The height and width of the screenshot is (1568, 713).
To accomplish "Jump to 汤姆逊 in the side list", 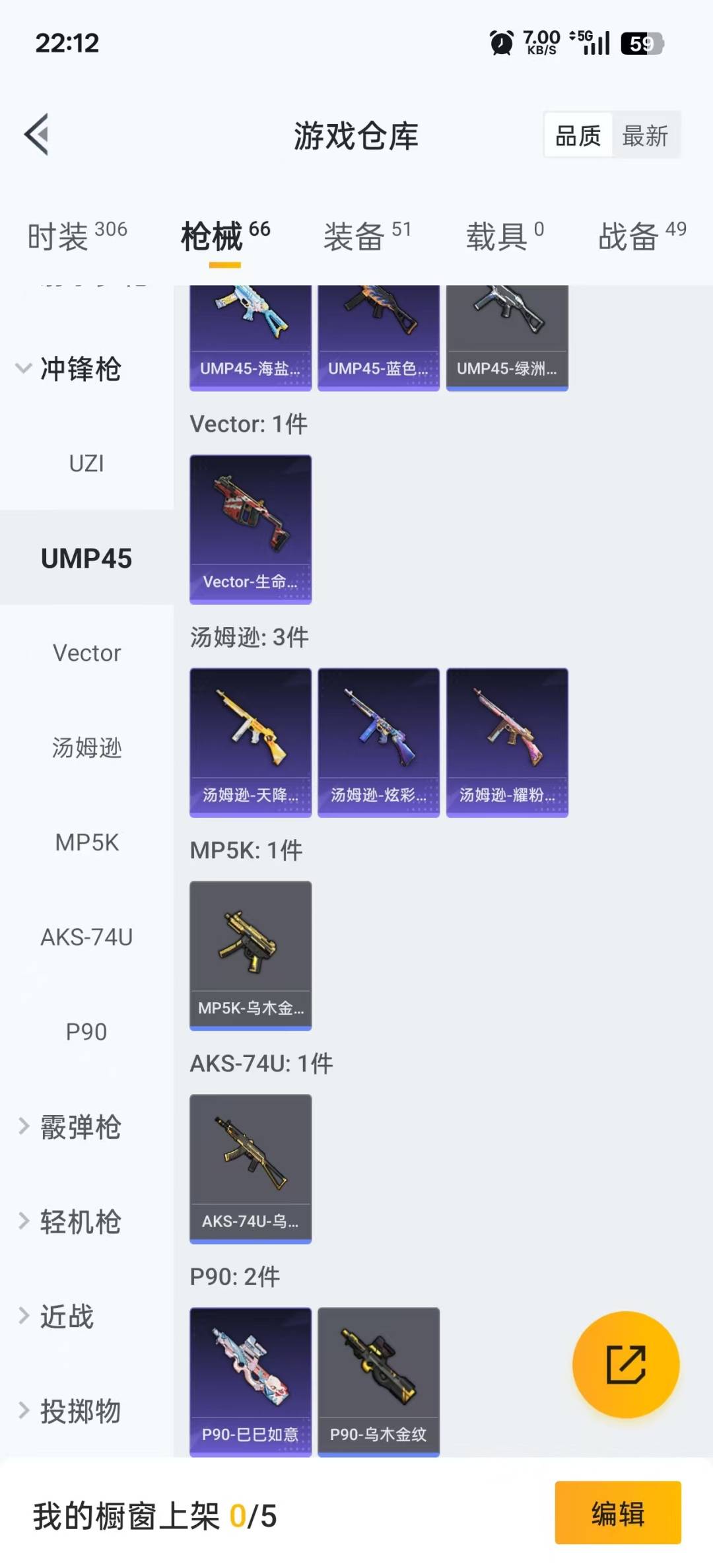I will pyautogui.click(x=86, y=747).
